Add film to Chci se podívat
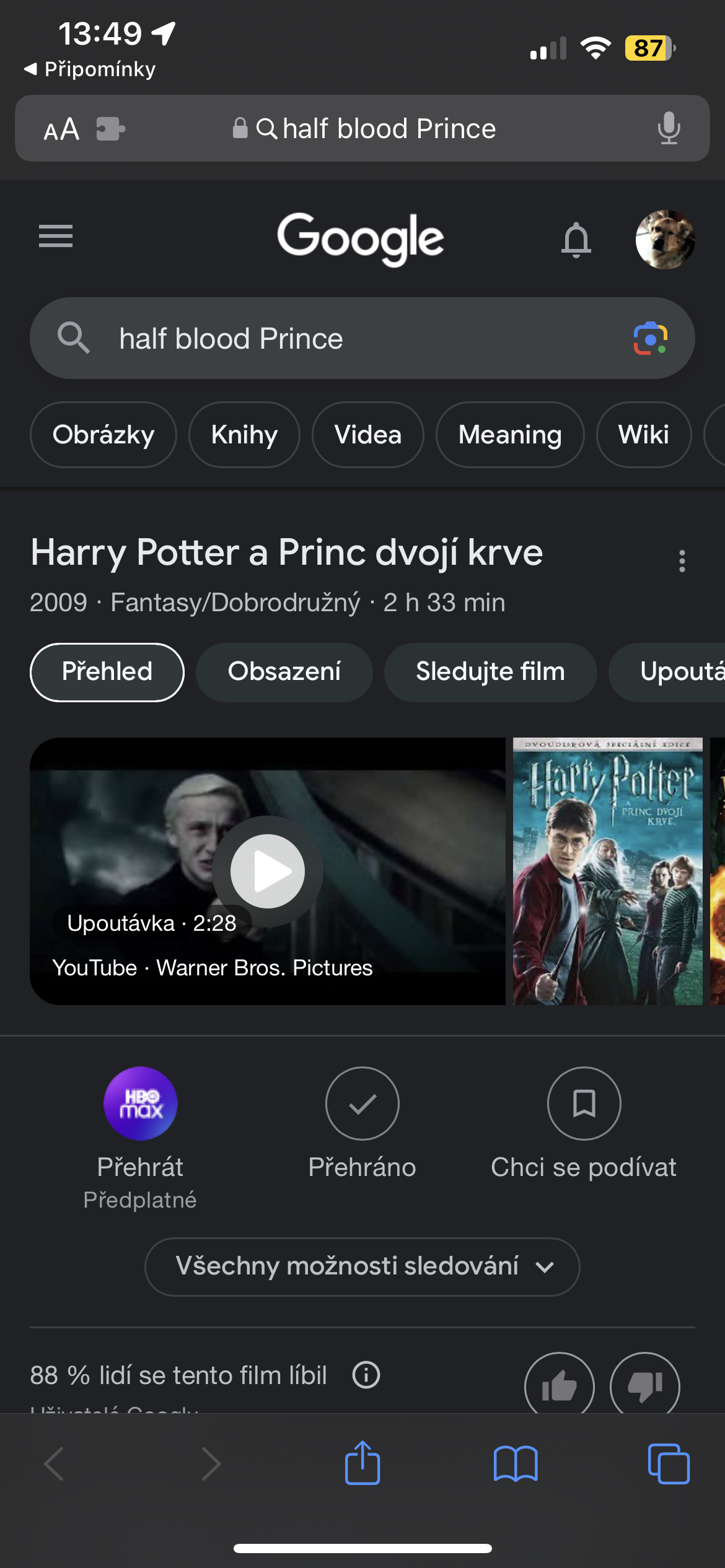This screenshot has height=1568, width=725. click(584, 1104)
